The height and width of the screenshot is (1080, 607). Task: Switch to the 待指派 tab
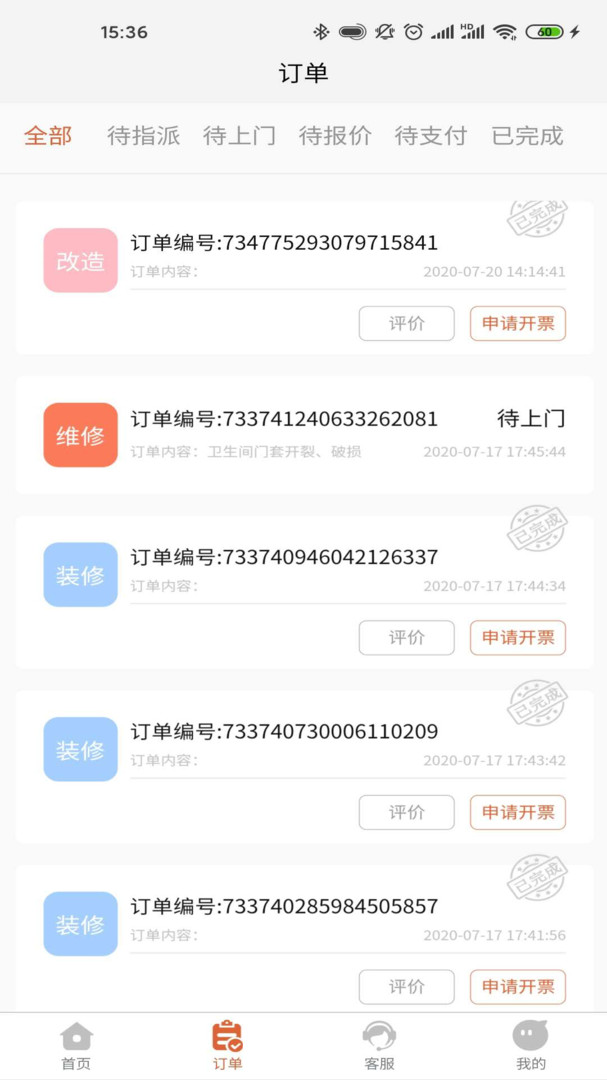tap(143, 136)
